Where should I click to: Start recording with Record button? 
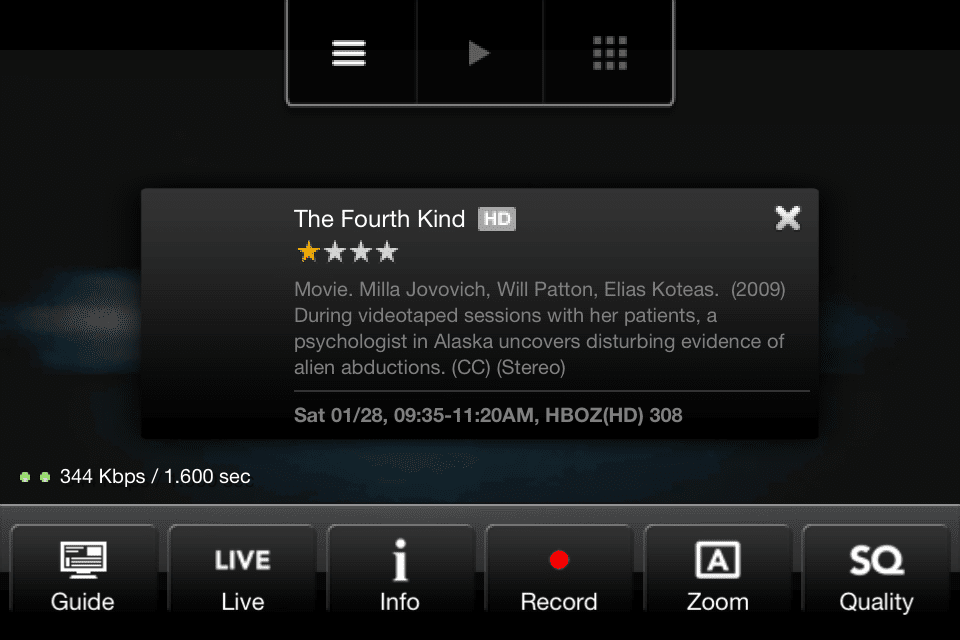click(559, 576)
